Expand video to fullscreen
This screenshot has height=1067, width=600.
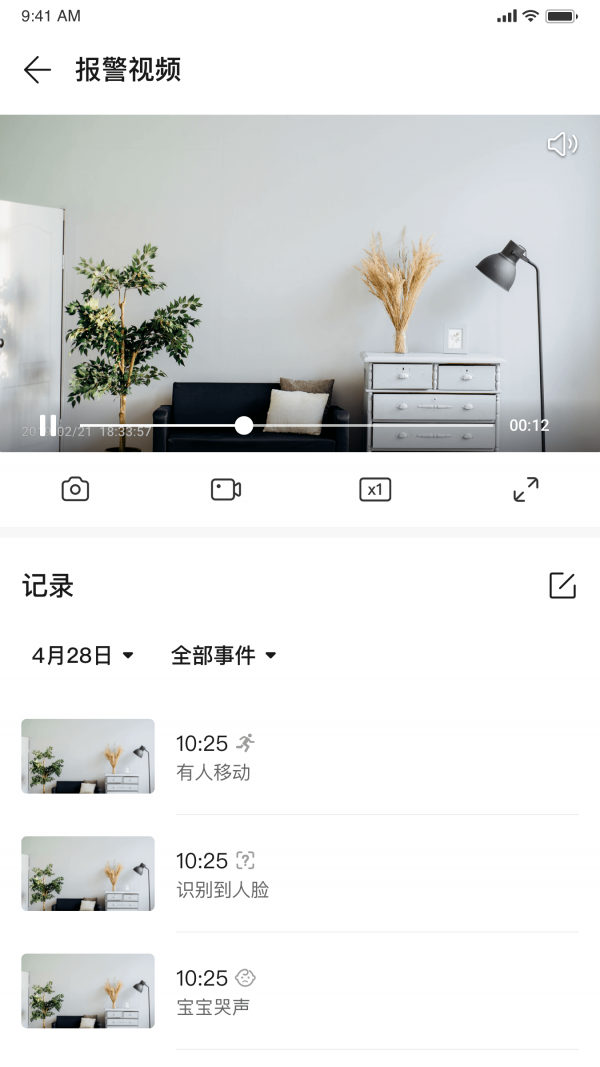[x=526, y=489]
